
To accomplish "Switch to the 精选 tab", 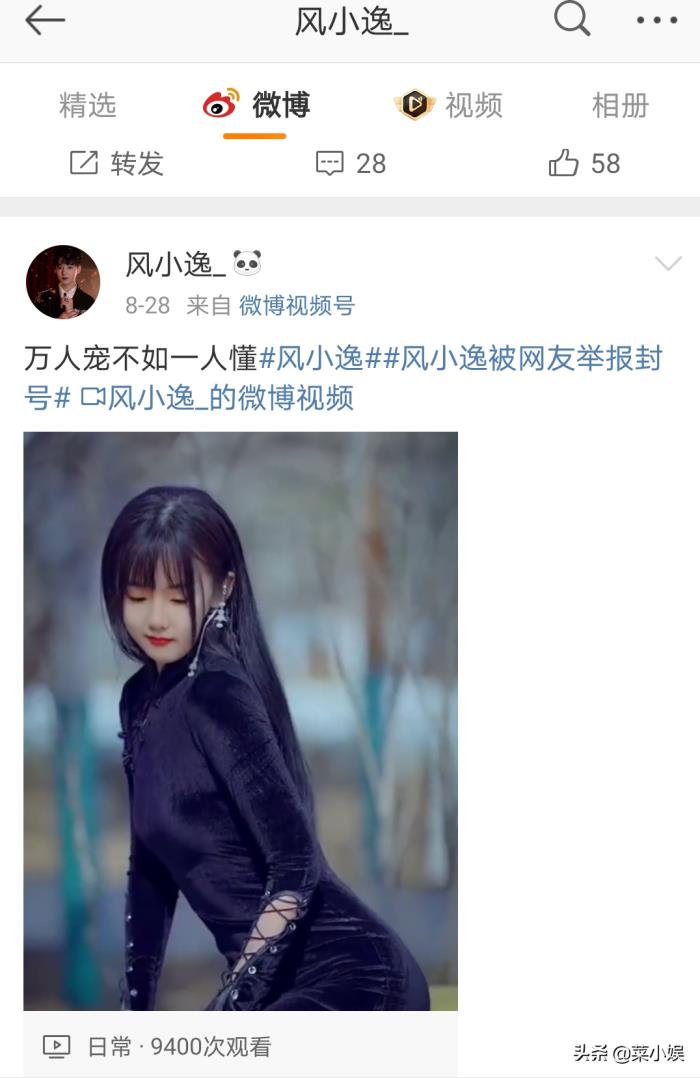I will (88, 105).
